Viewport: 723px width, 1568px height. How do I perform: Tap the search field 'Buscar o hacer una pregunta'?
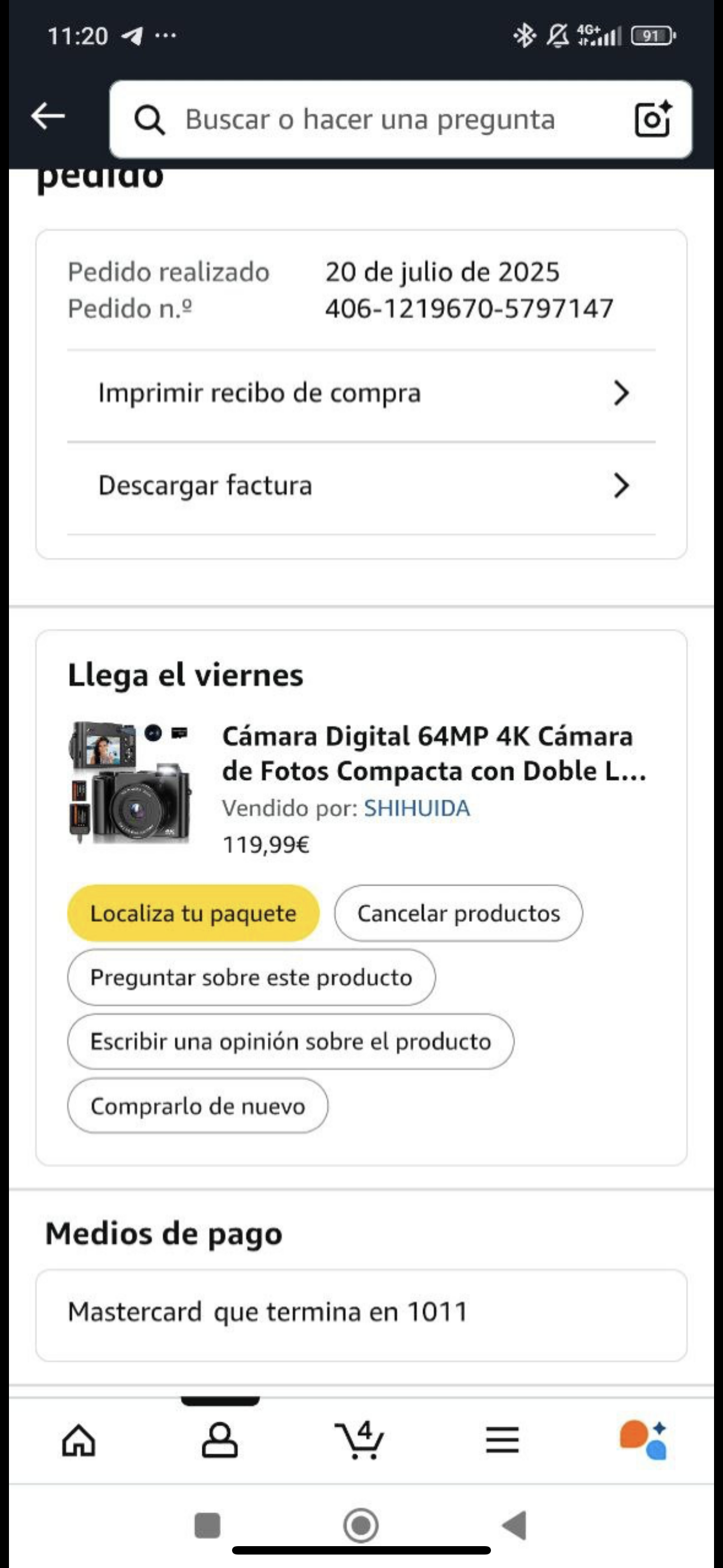tap(370, 119)
